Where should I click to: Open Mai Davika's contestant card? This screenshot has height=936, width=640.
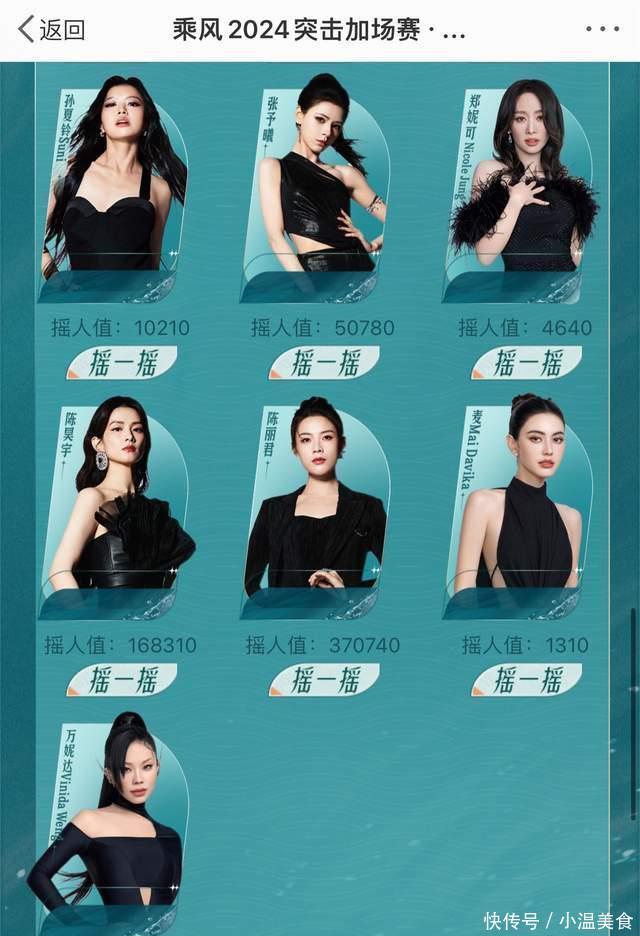(x=520, y=510)
